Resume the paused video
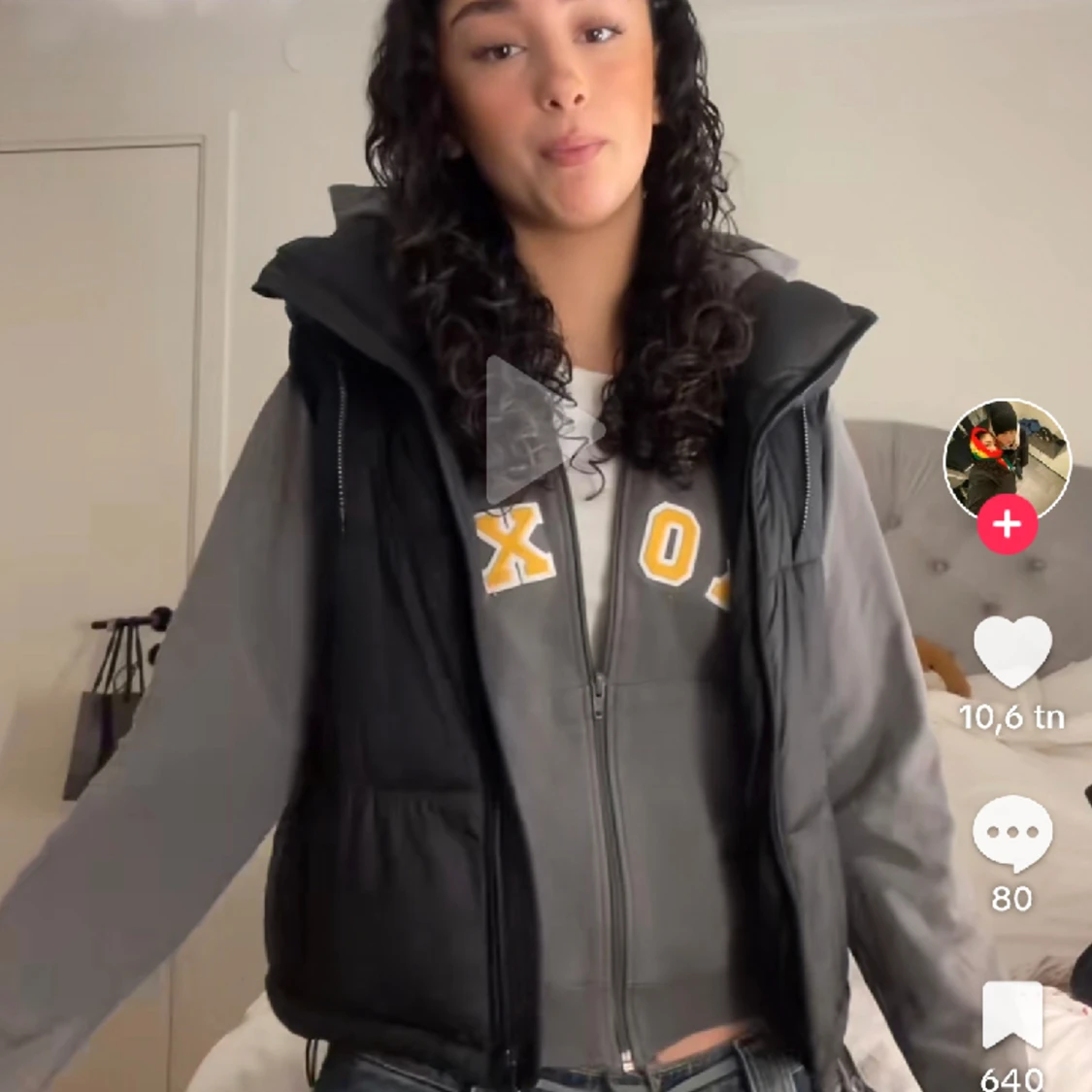Screen dimensions: 1092x1092 [x=540, y=430]
